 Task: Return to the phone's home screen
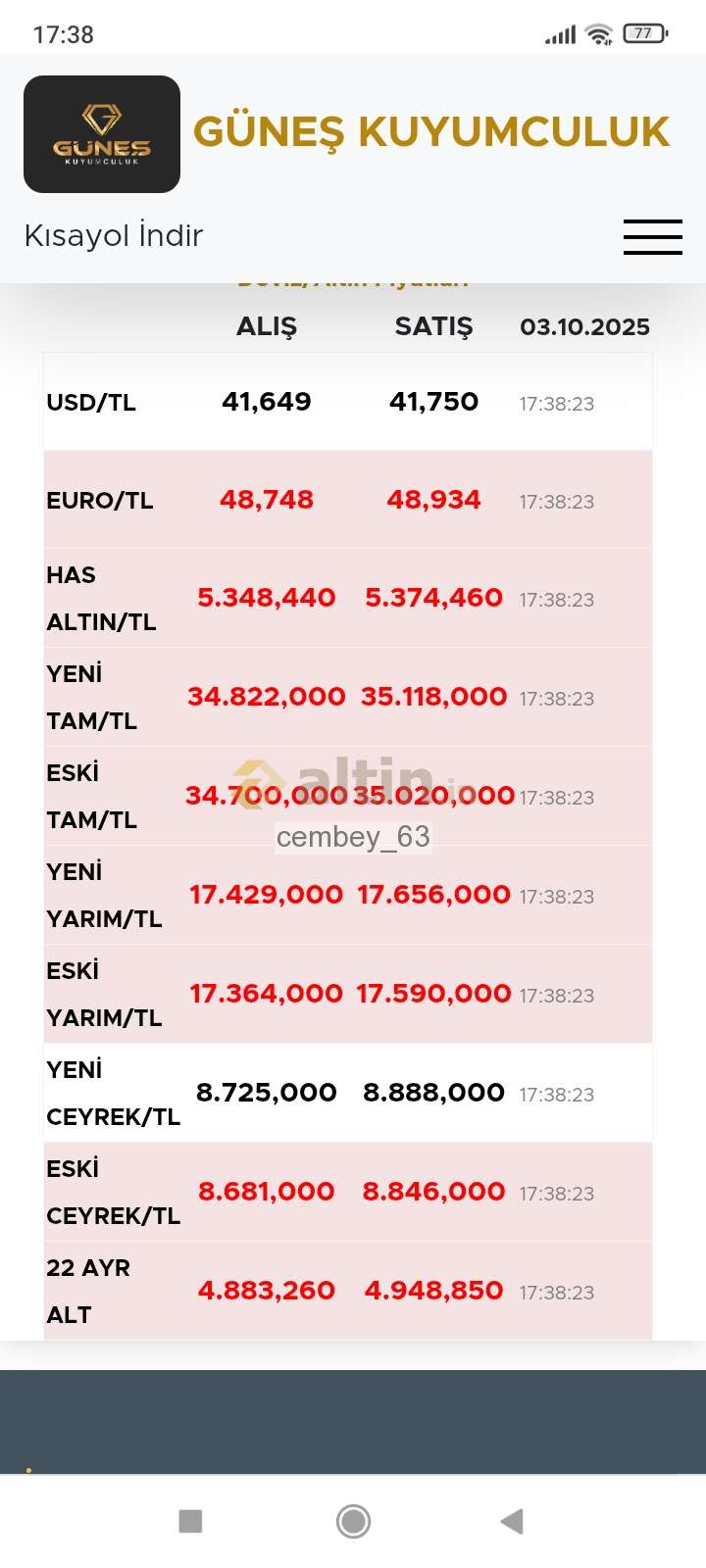[353, 1521]
